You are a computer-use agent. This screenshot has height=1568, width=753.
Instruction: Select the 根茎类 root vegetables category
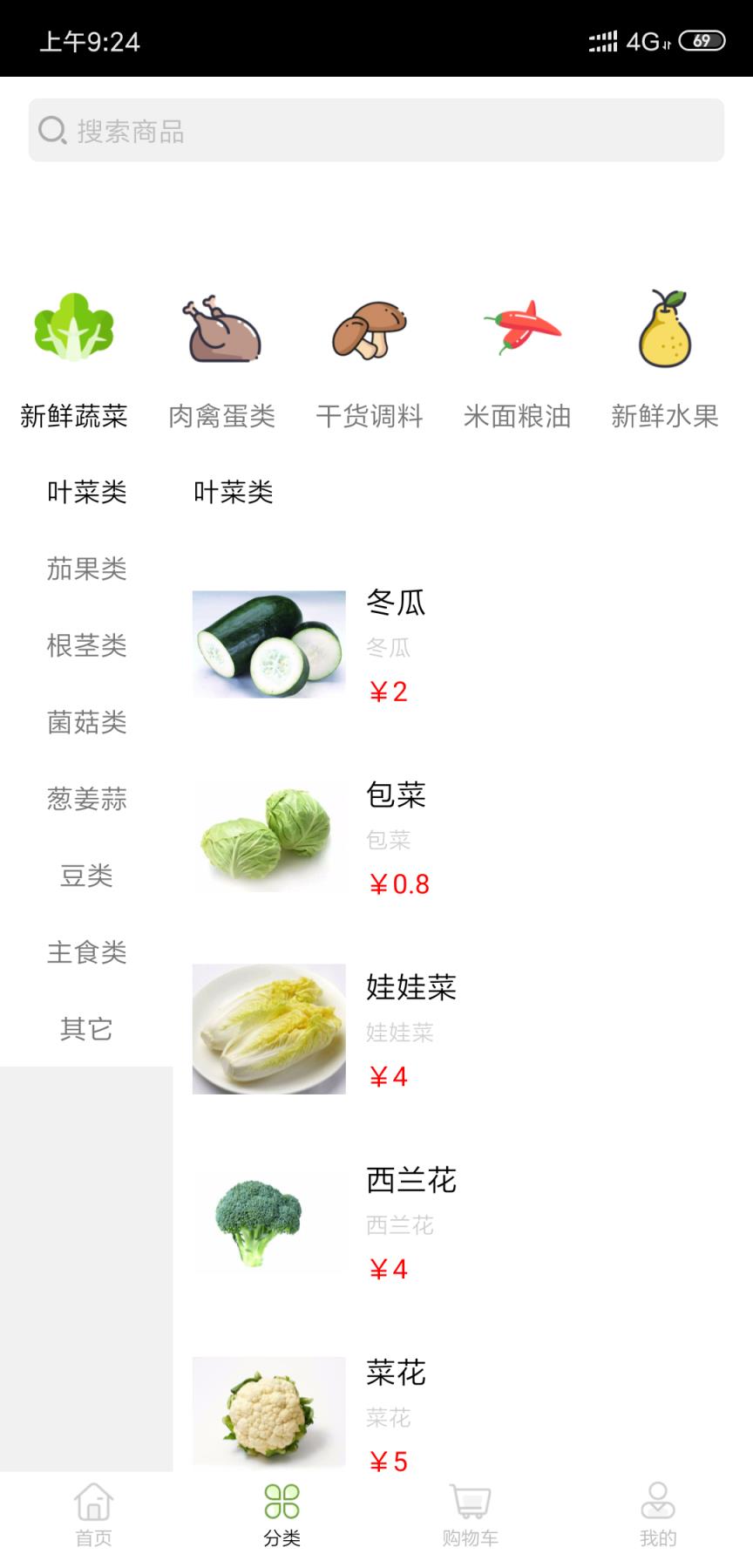(x=87, y=646)
